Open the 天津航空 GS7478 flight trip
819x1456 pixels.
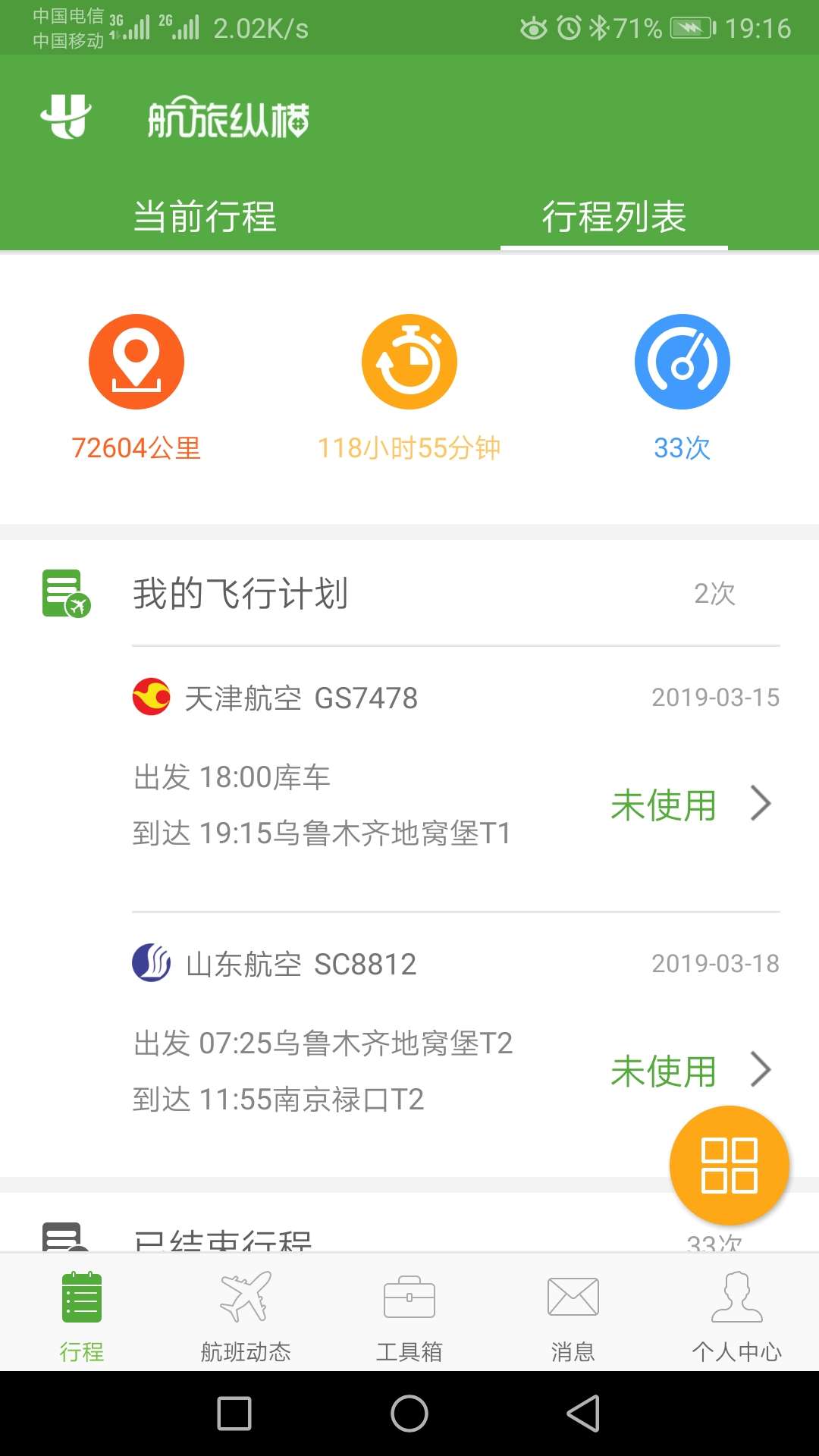point(456,779)
